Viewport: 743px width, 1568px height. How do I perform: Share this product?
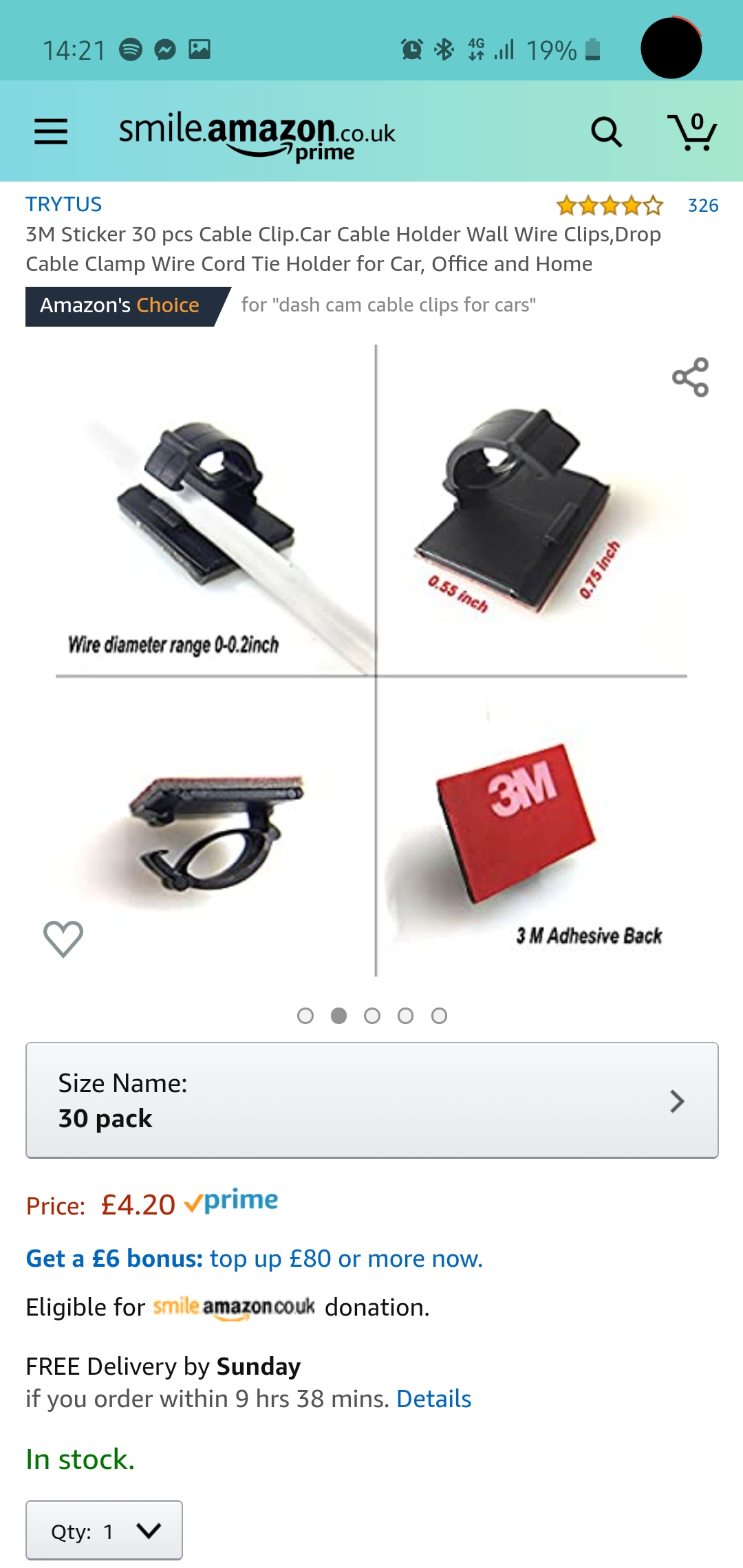(690, 377)
